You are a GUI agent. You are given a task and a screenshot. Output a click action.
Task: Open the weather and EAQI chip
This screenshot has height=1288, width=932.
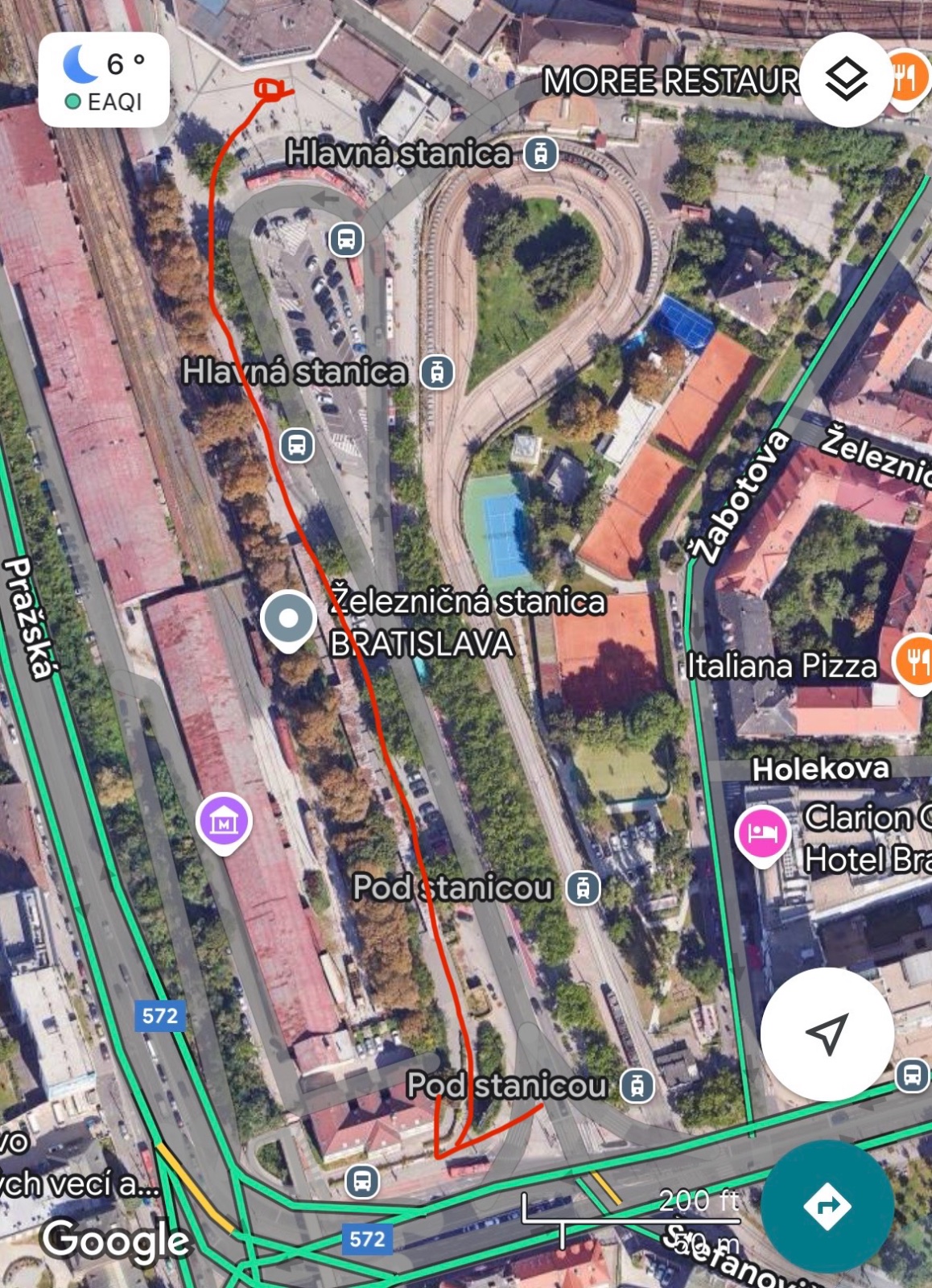[104, 80]
